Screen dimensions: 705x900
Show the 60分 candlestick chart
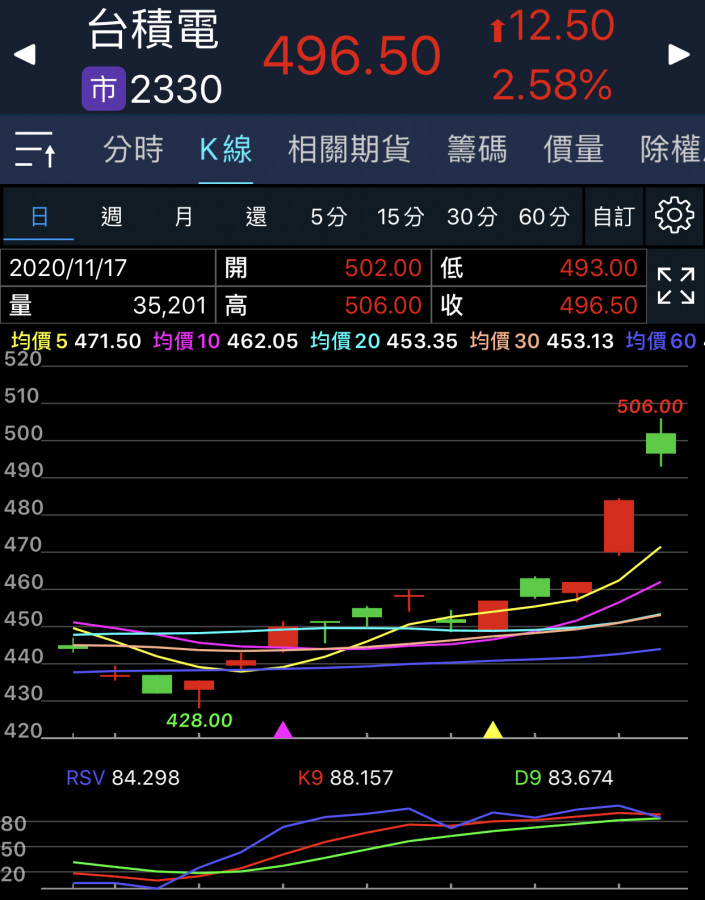544,216
